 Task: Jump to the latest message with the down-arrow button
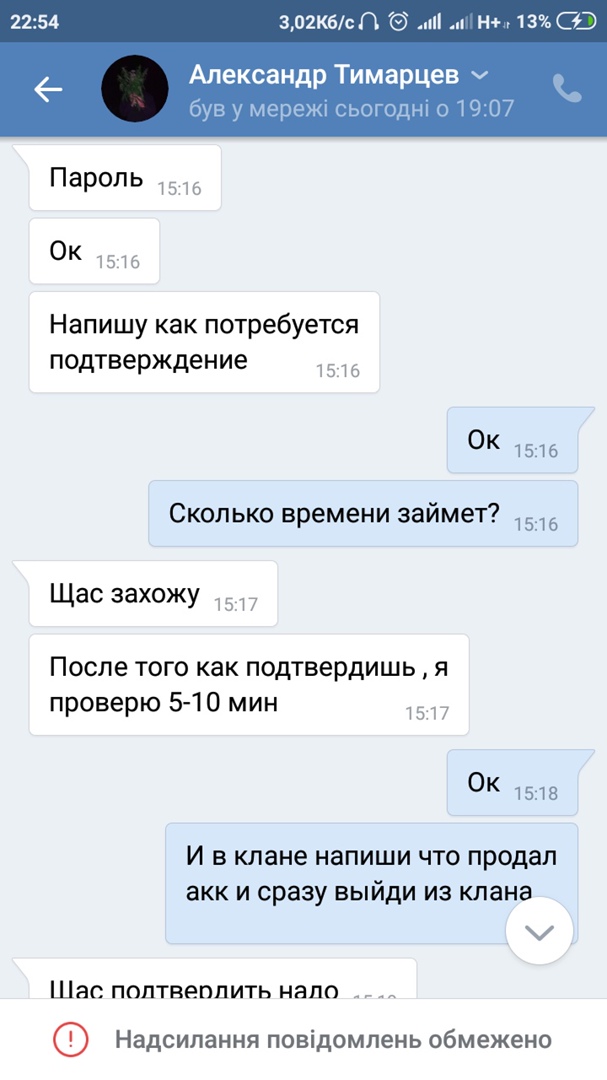pyautogui.click(x=540, y=932)
